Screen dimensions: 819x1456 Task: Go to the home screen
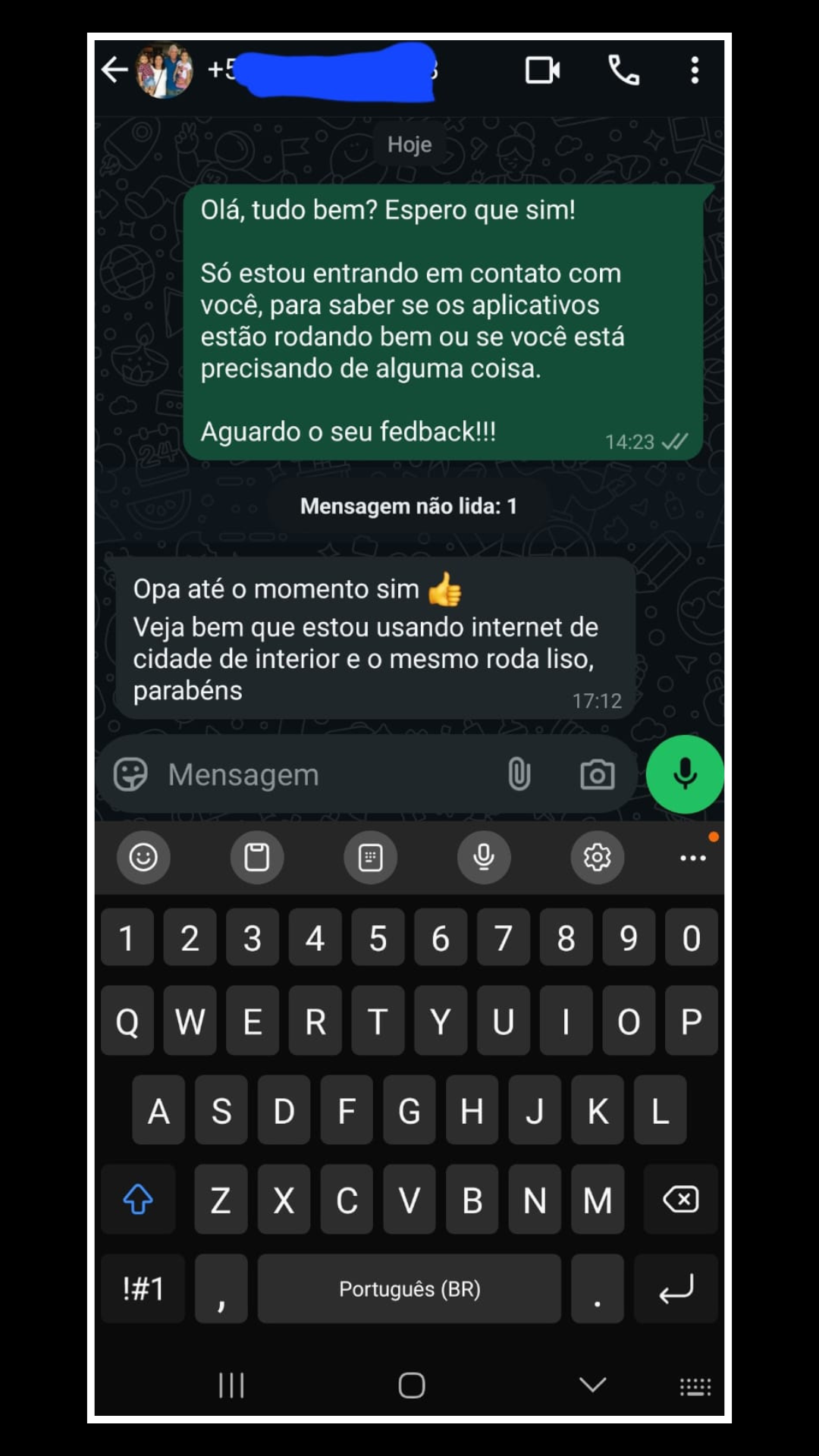point(412,1385)
